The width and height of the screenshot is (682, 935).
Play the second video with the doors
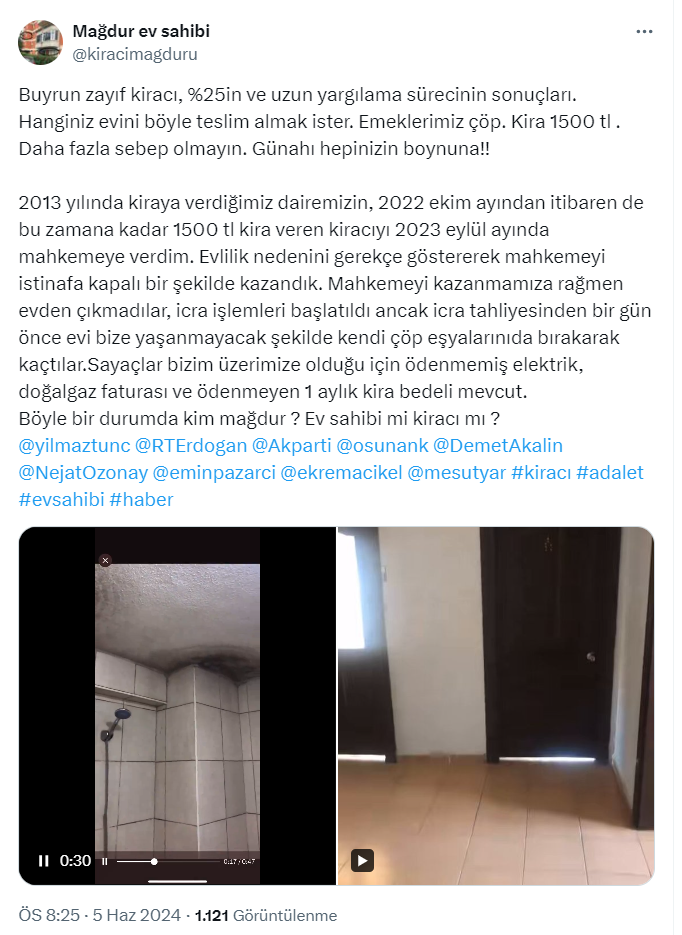[x=362, y=860]
